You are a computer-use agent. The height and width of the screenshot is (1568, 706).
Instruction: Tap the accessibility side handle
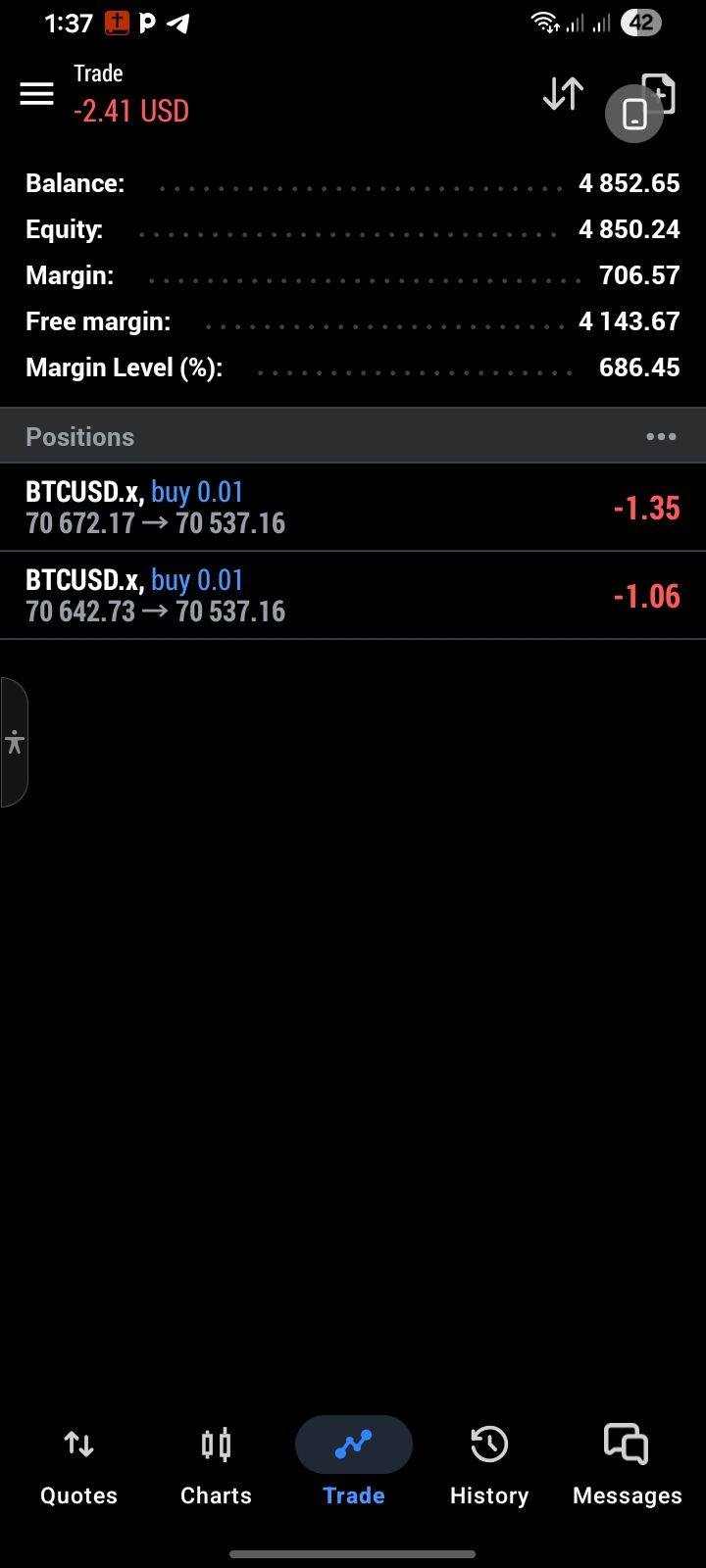tap(14, 742)
